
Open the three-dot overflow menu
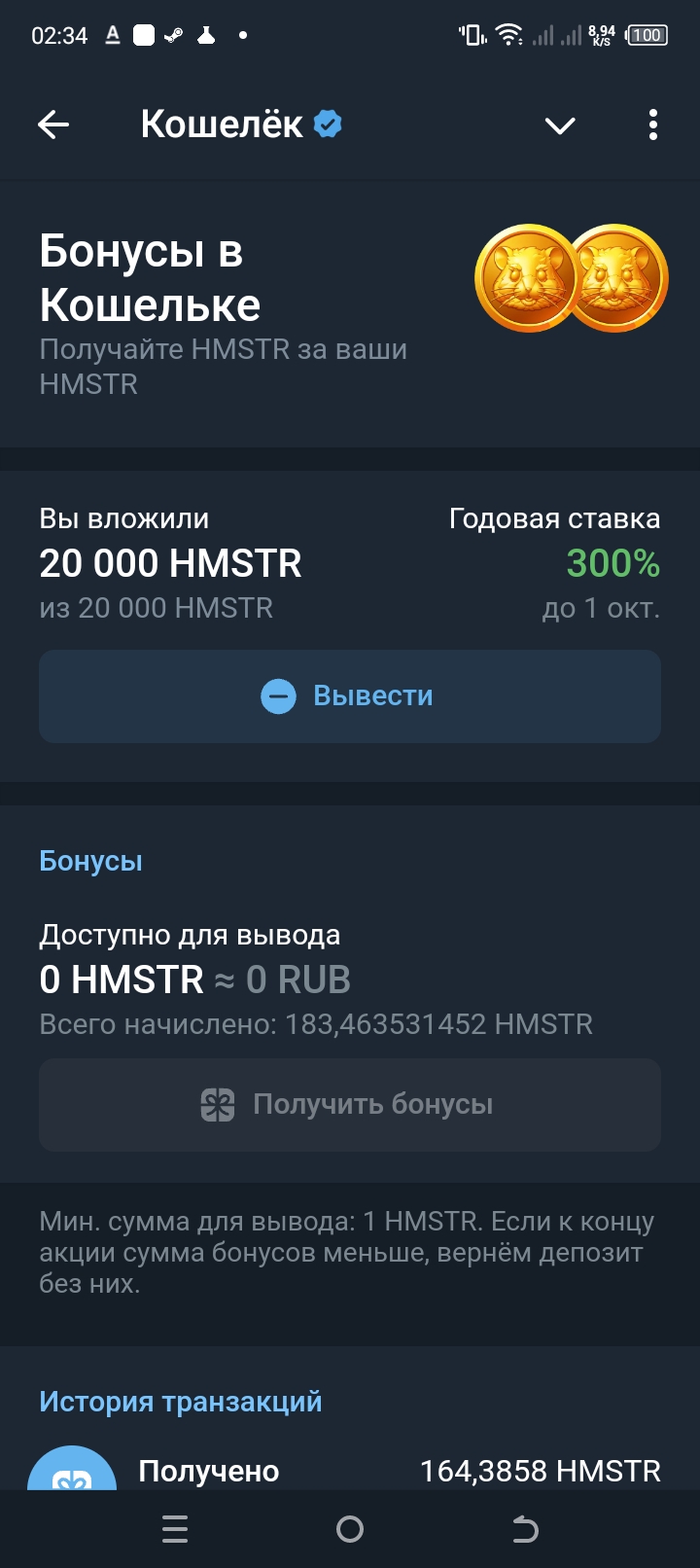tap(652, 125)
